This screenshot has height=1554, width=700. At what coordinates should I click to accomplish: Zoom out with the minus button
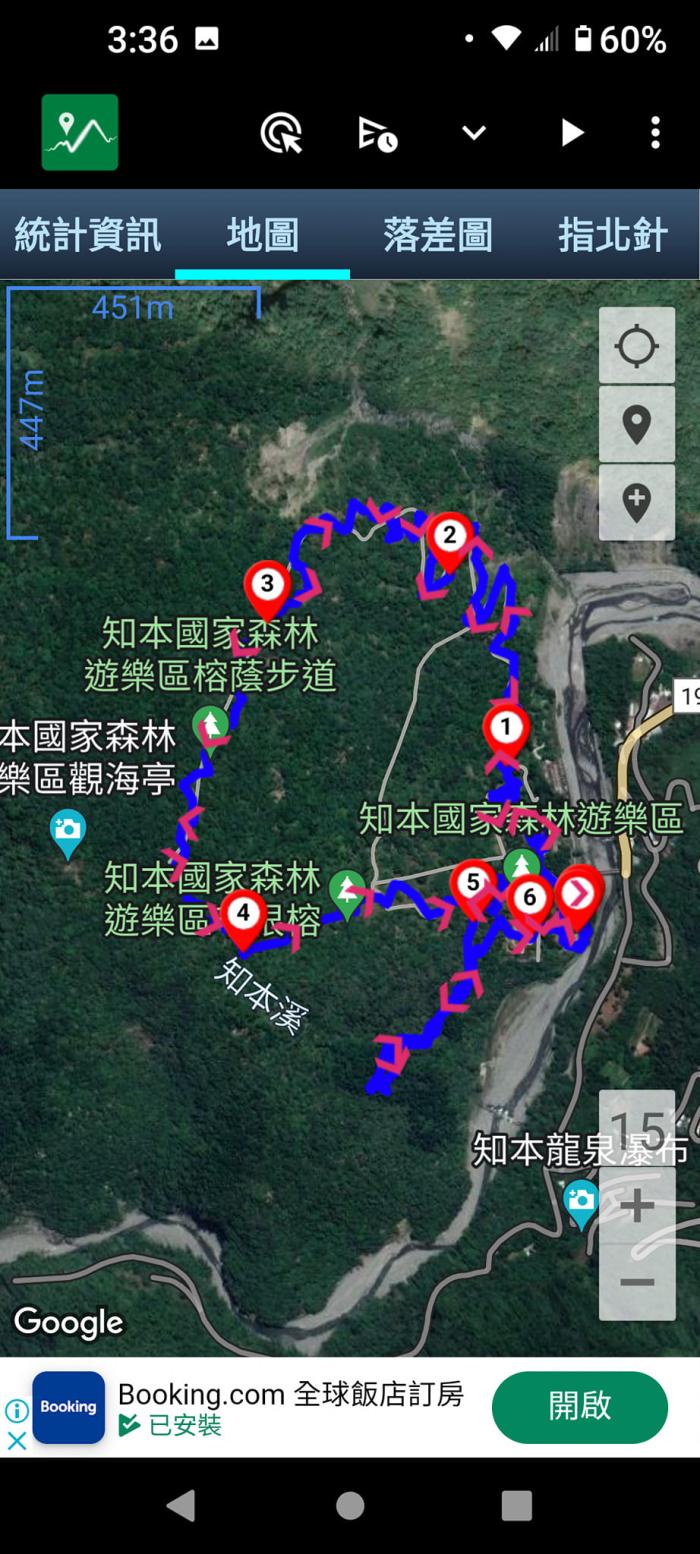coord(637,1282)
